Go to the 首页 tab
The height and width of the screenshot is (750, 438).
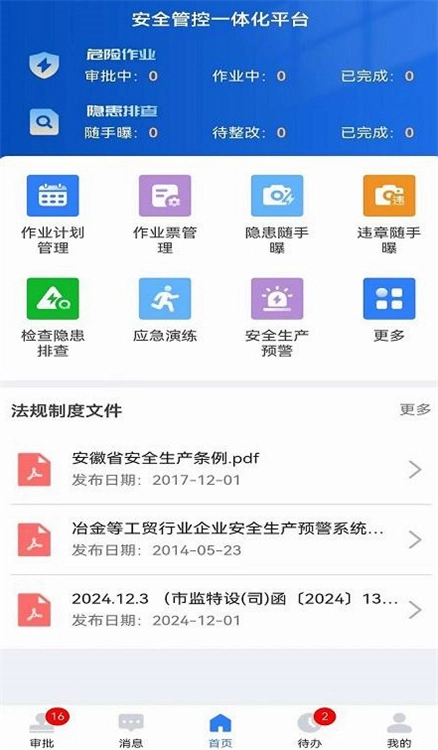click(x=220, y=730)
